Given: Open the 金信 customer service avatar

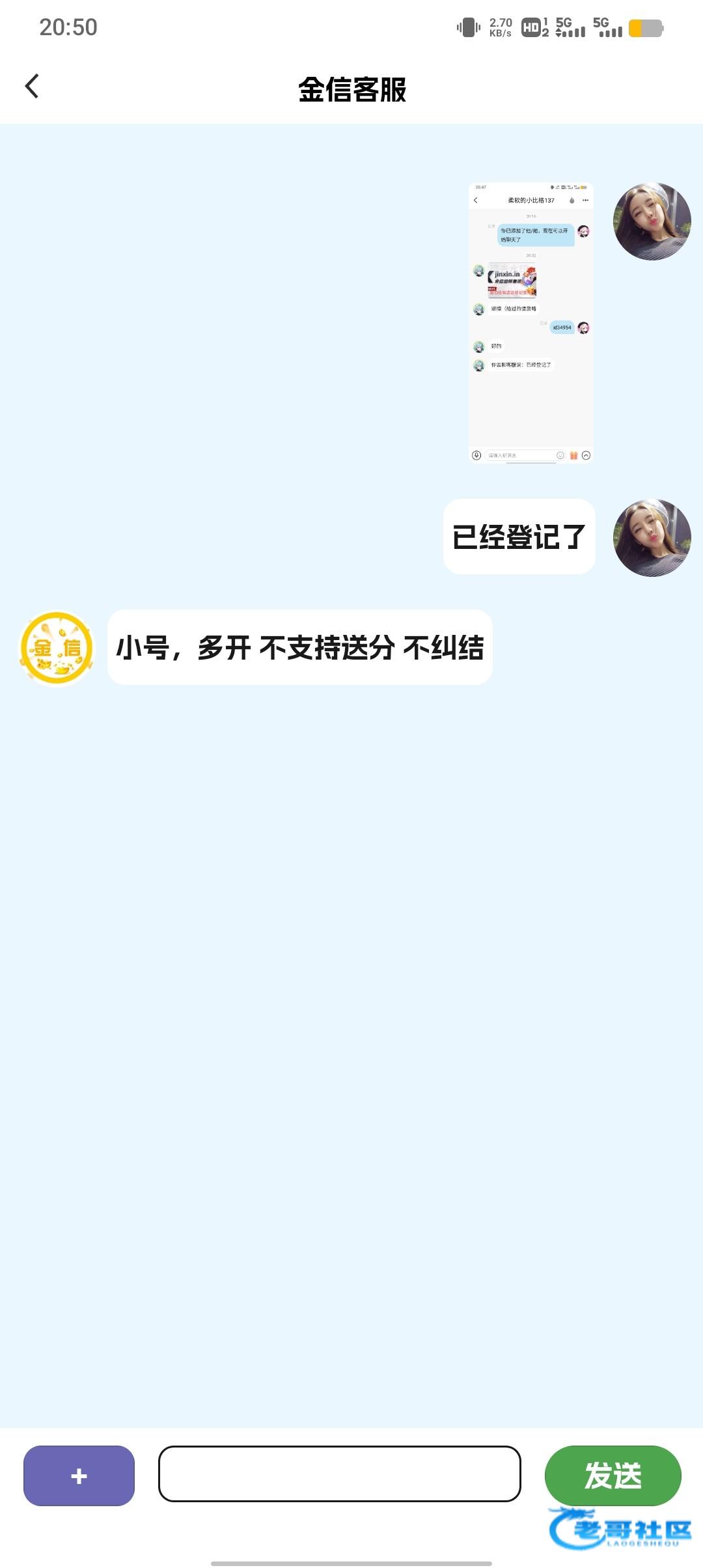Looking at the screenshot, I should (57, 648).
